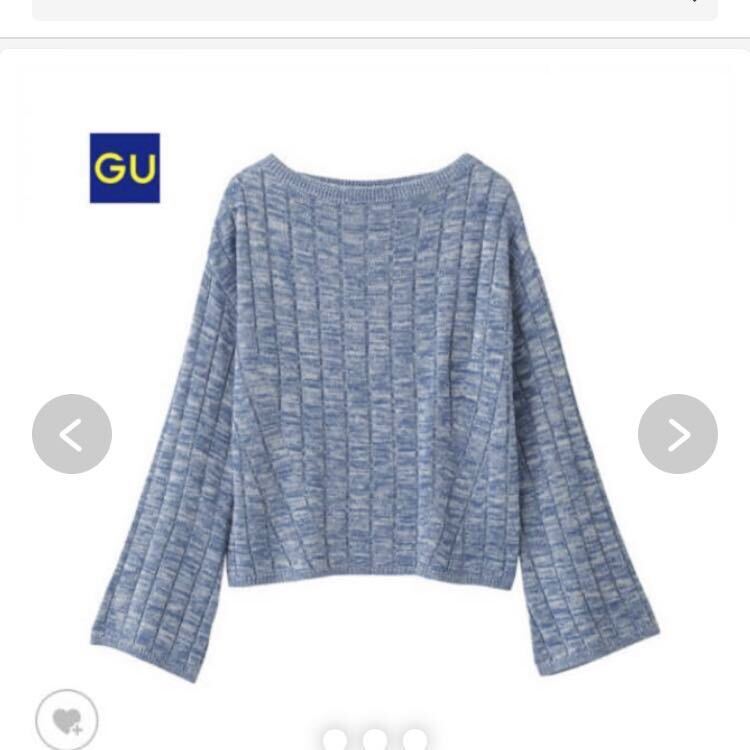Show the next product photo

(x=678, y=434)
